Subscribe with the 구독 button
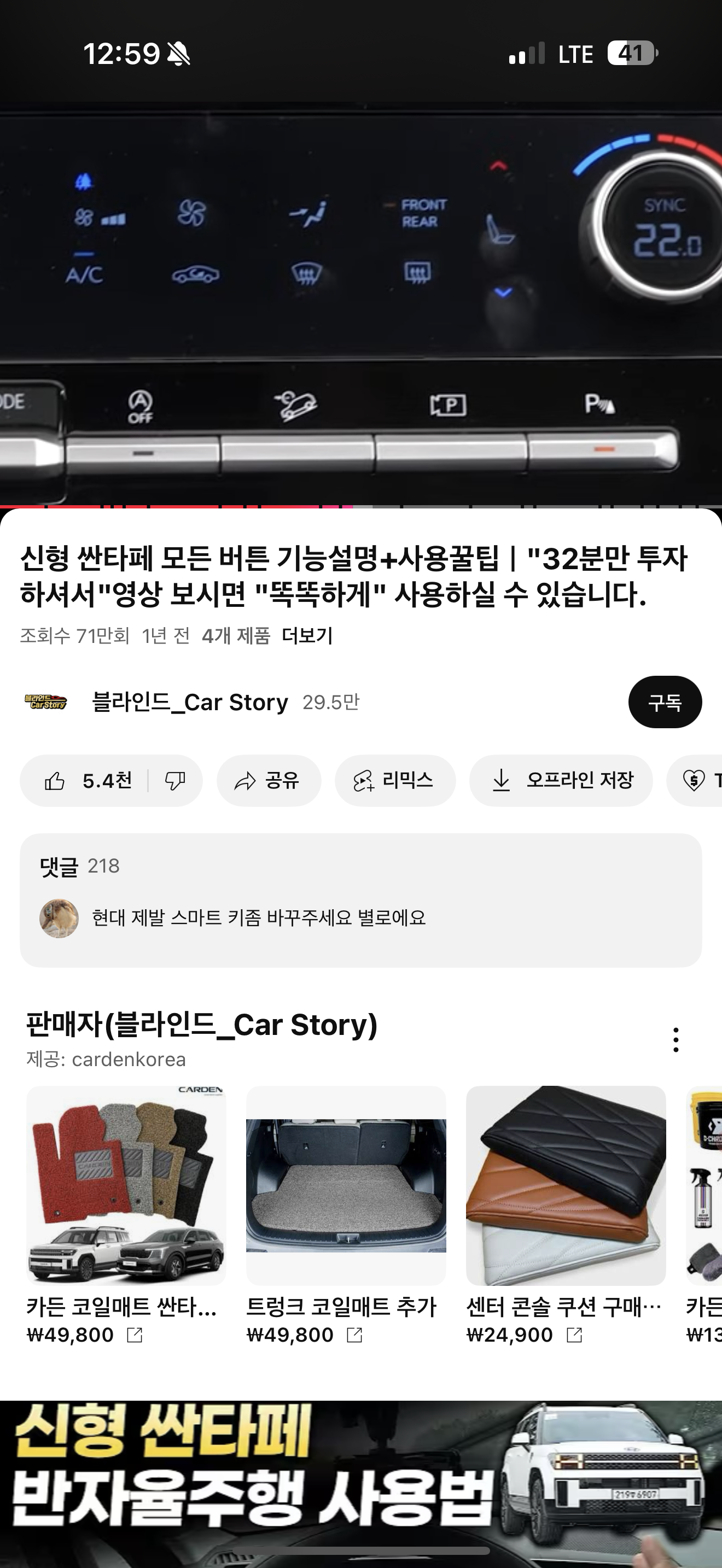Image resolution: width=722 pixels, height=1568 pixels. [664, 702]
